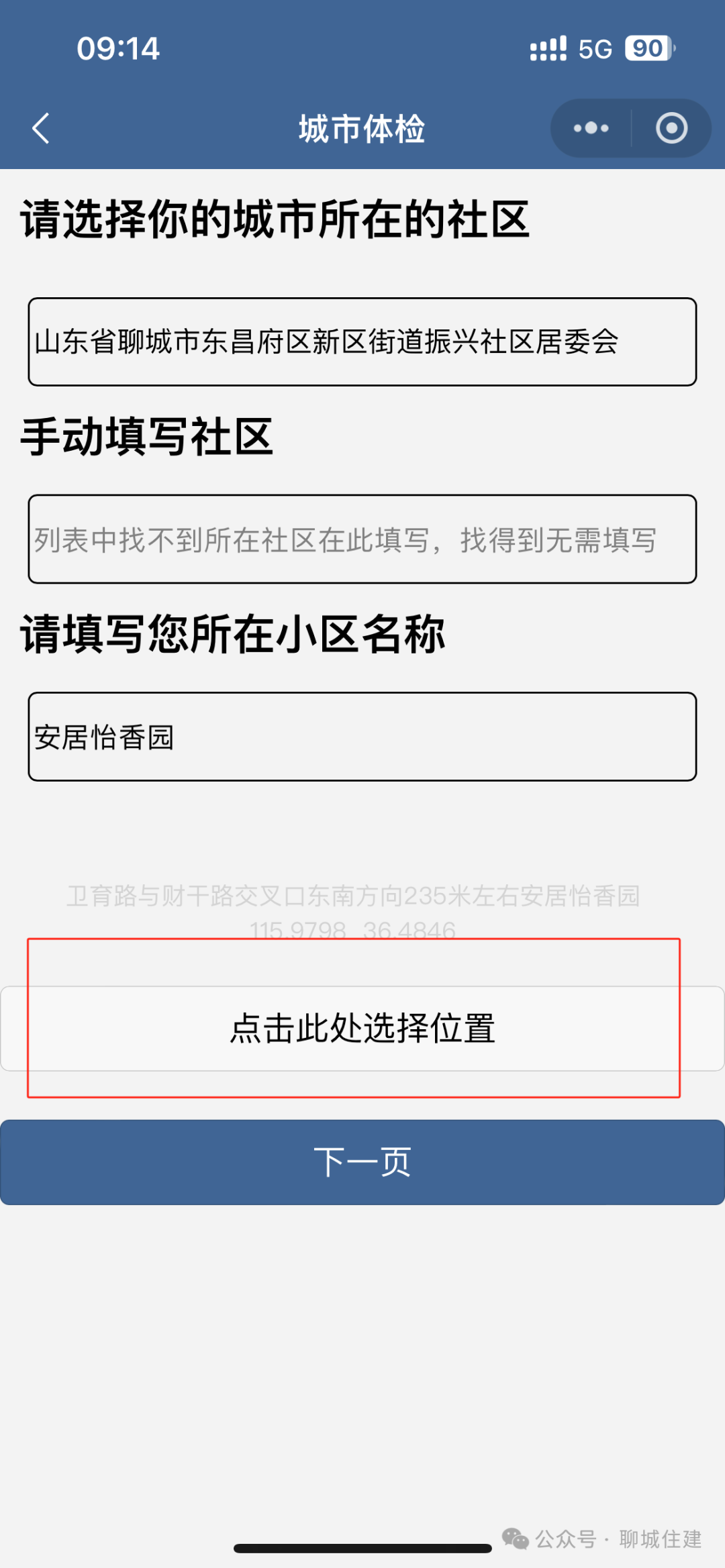Close the mini program with the circle icon
Image resolution: width=725 pixels, height=1568 pixels.
click(671, 128)
